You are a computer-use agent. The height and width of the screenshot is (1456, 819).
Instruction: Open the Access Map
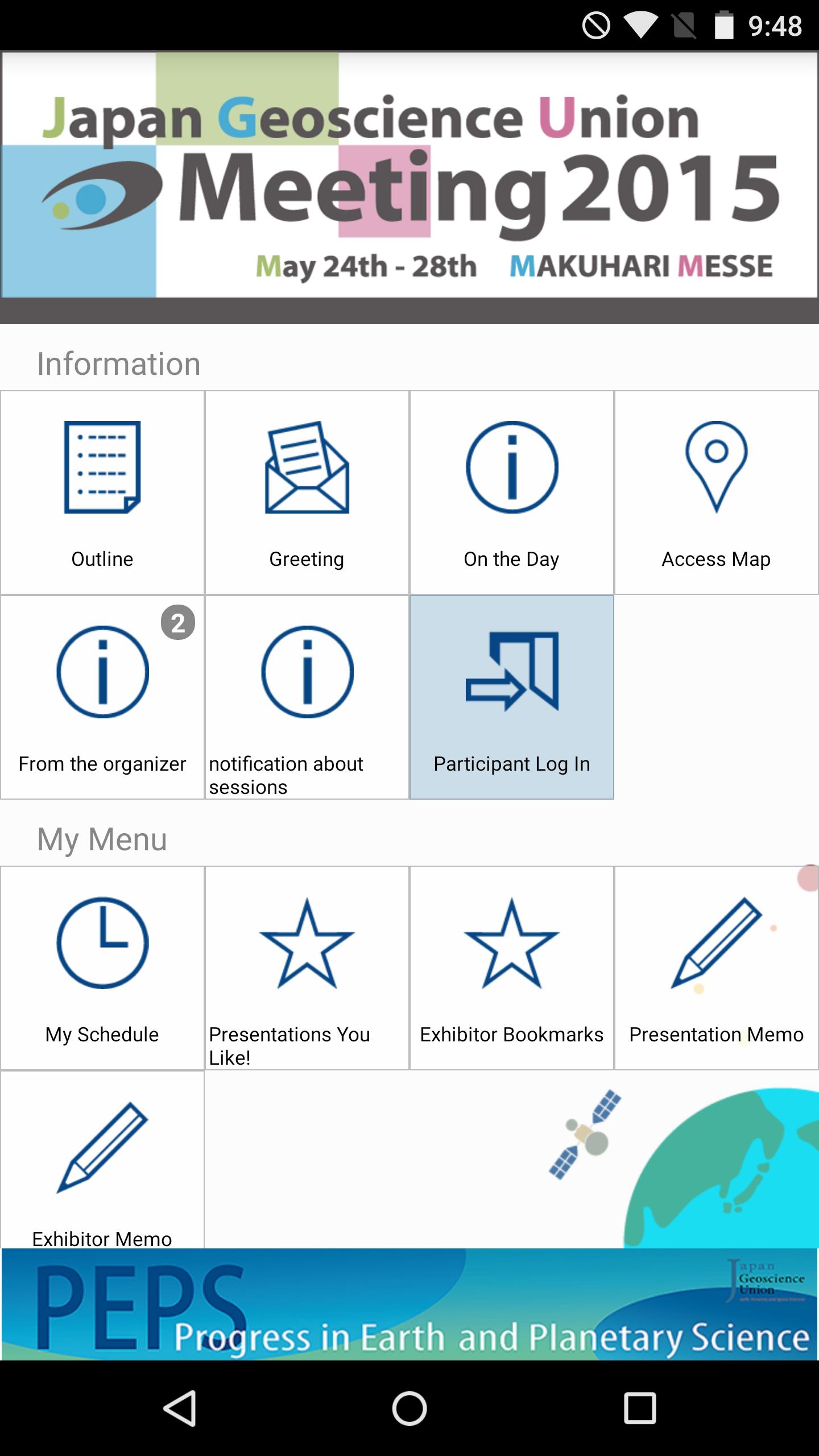pos(717,493)
